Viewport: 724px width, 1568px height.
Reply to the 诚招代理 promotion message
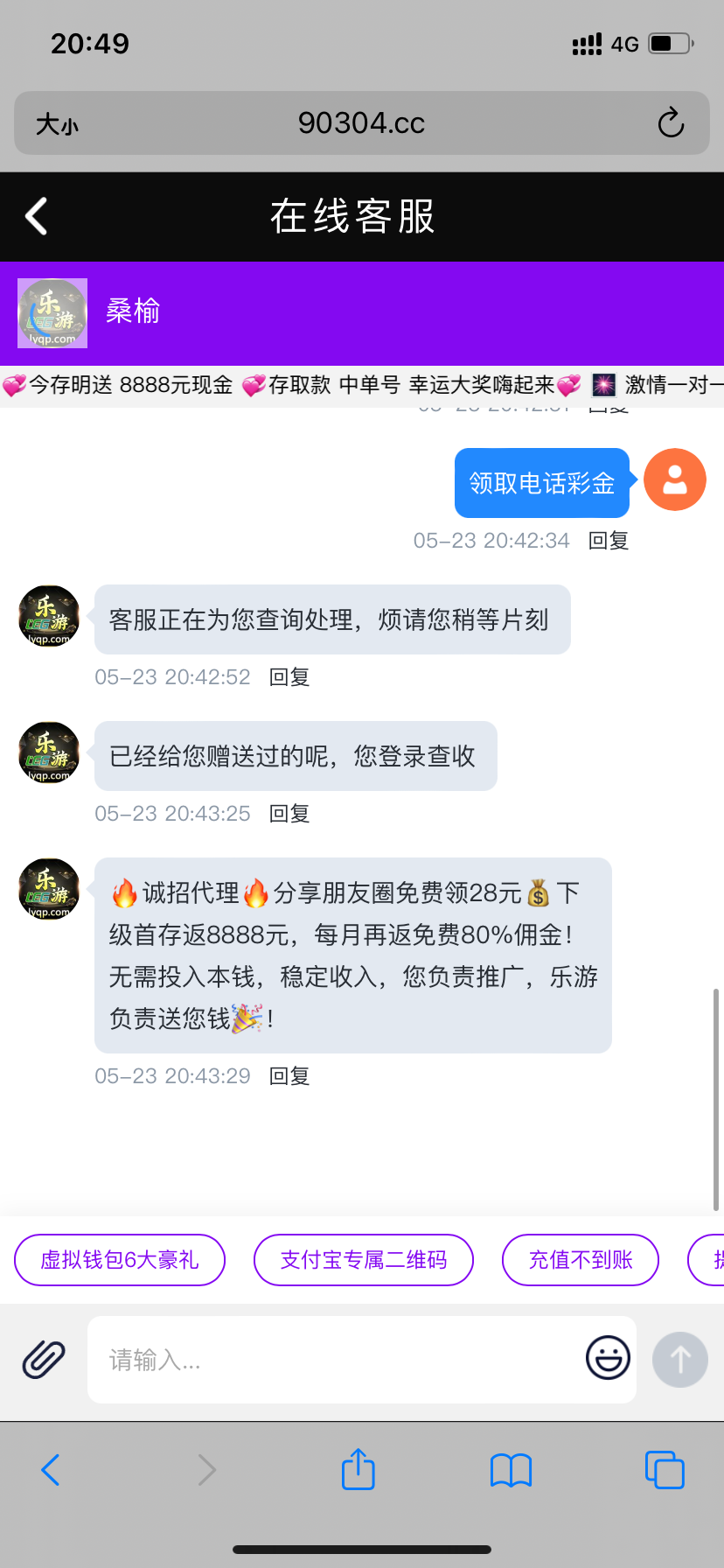pyautogui.click(x=289, y=1076)
